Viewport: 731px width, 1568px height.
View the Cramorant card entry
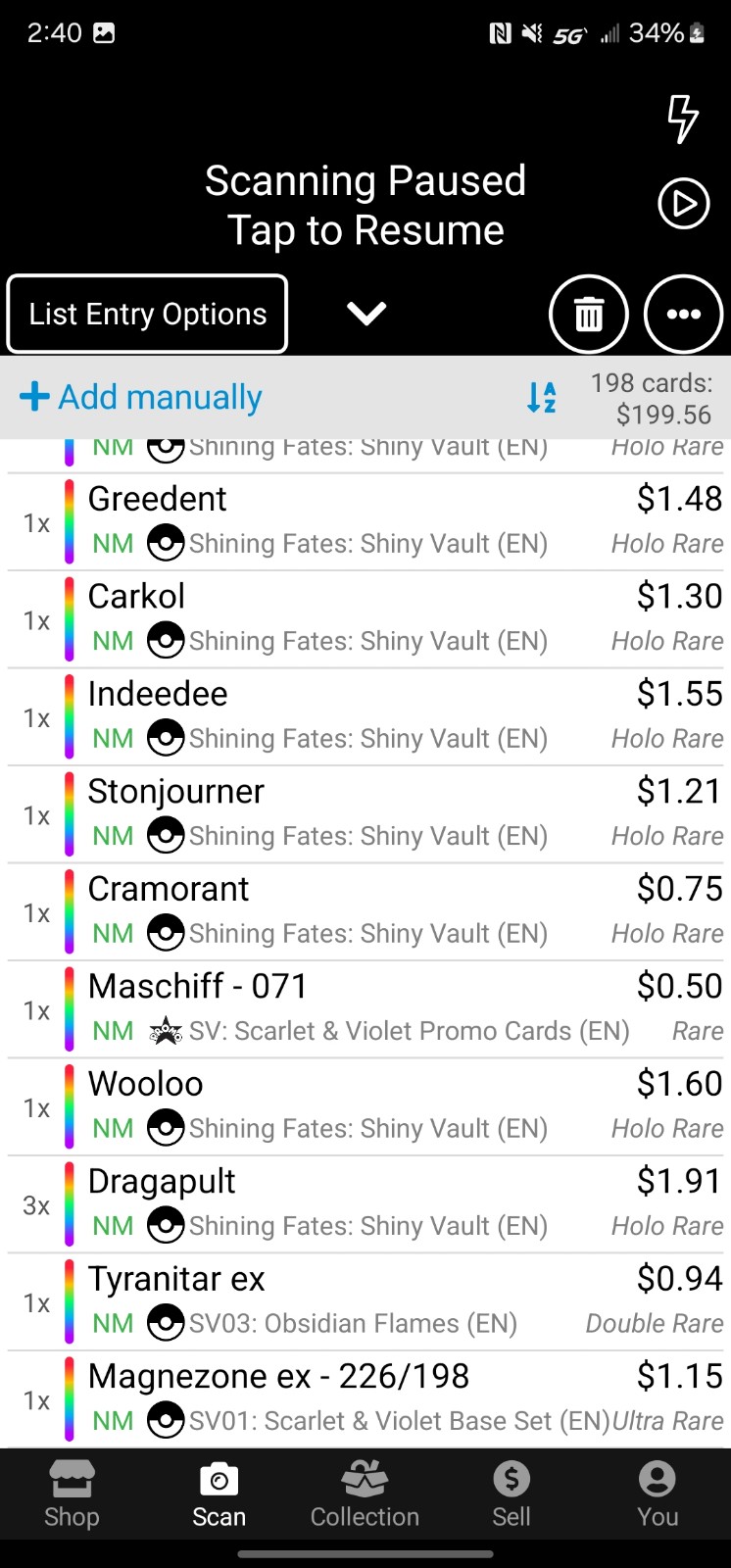tap(365, 912)
